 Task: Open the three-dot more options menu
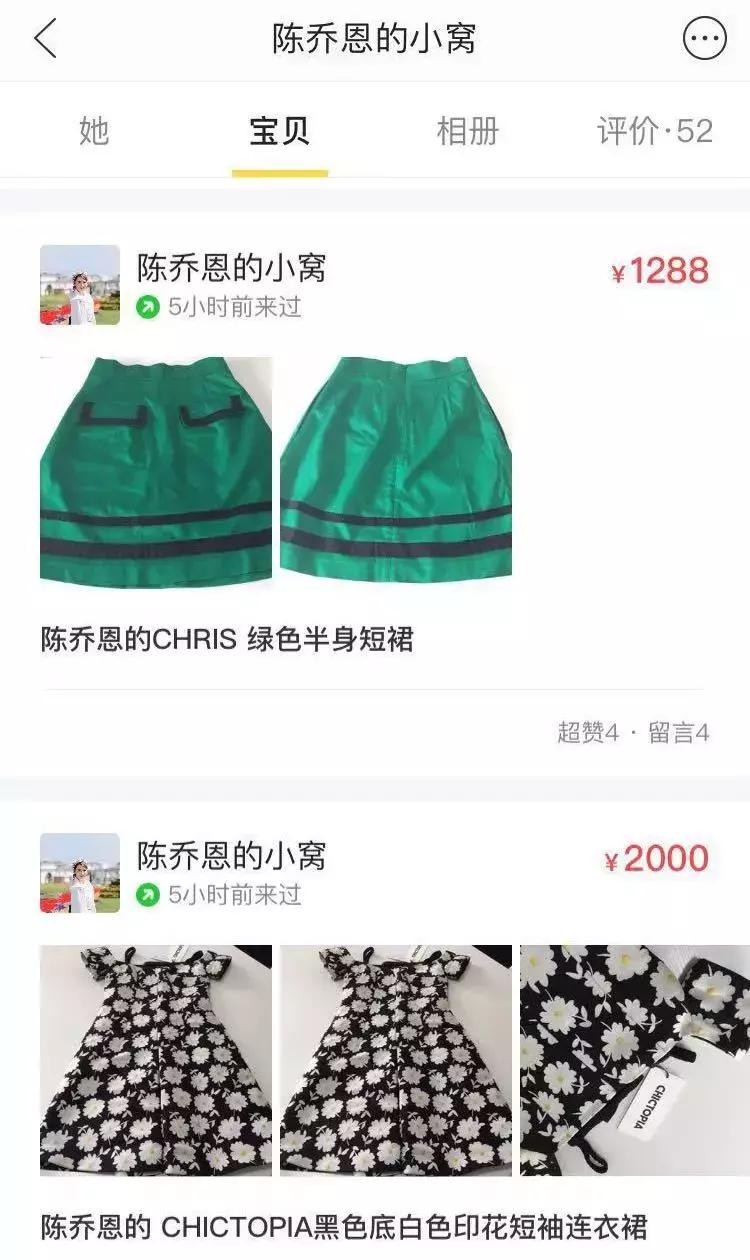704,40
